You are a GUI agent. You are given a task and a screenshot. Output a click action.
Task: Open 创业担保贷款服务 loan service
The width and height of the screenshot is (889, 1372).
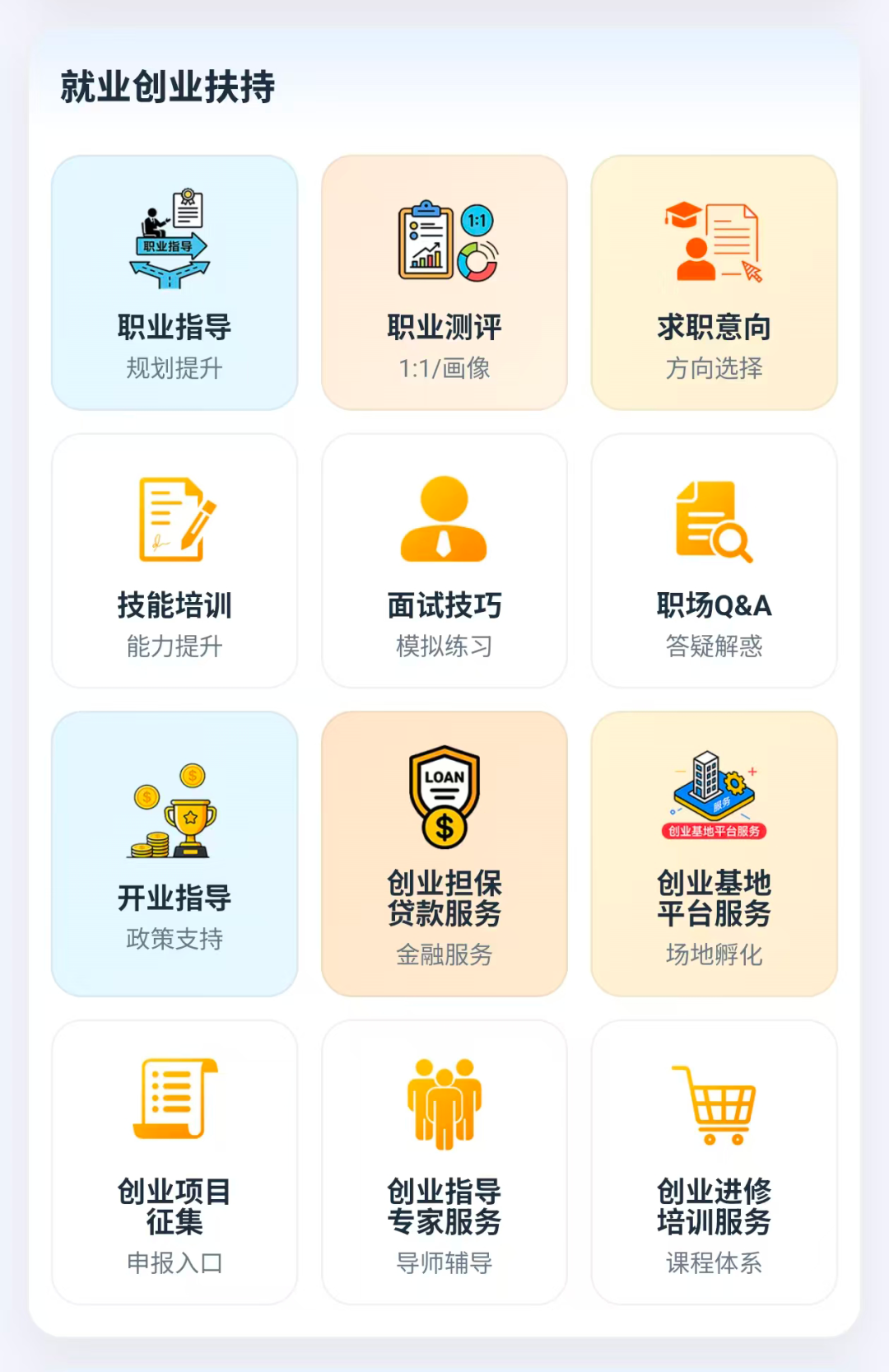tap(444, 854)
